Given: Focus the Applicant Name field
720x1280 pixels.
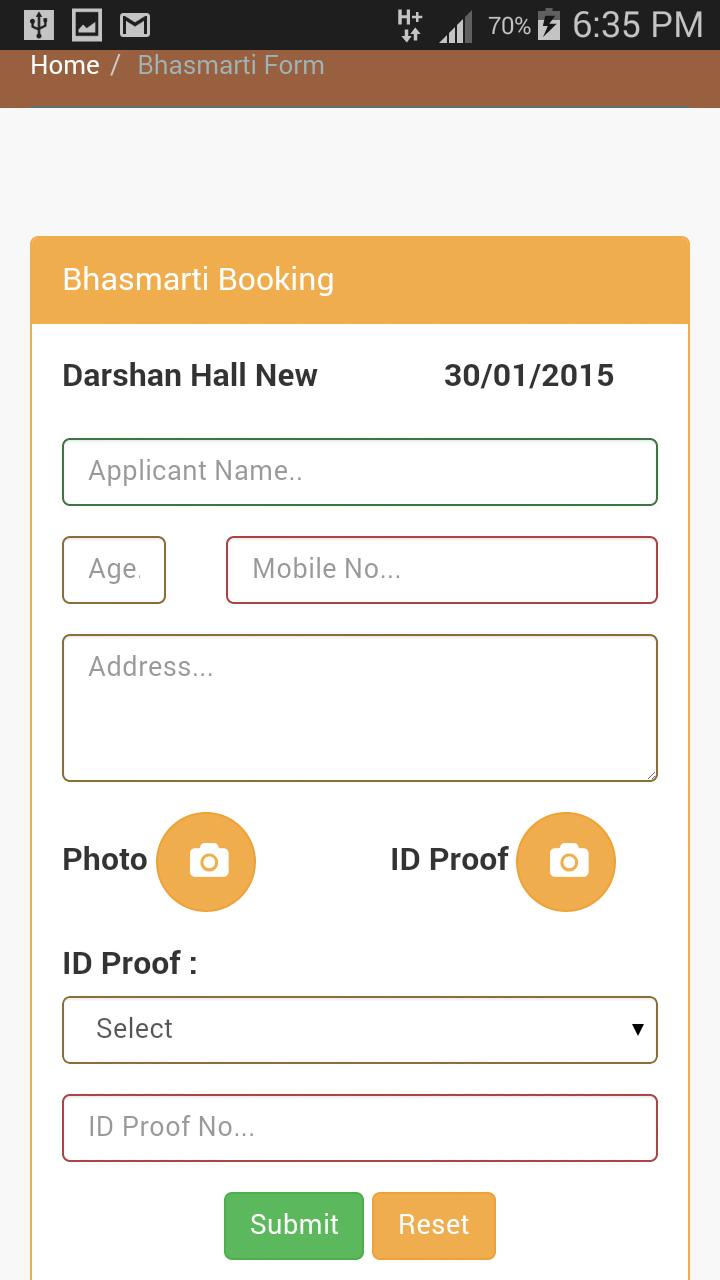Looking at the screenshot, I should pos(360,472).
